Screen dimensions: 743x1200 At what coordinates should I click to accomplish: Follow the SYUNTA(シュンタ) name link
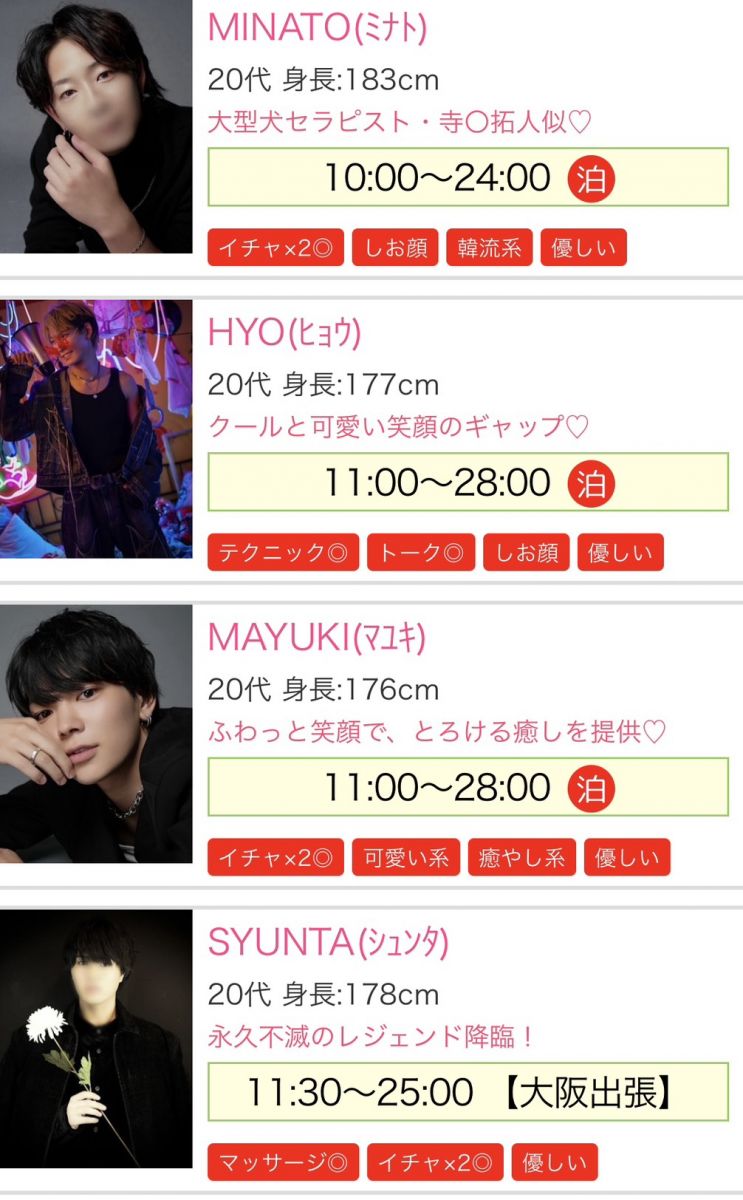tap(328, 942)
